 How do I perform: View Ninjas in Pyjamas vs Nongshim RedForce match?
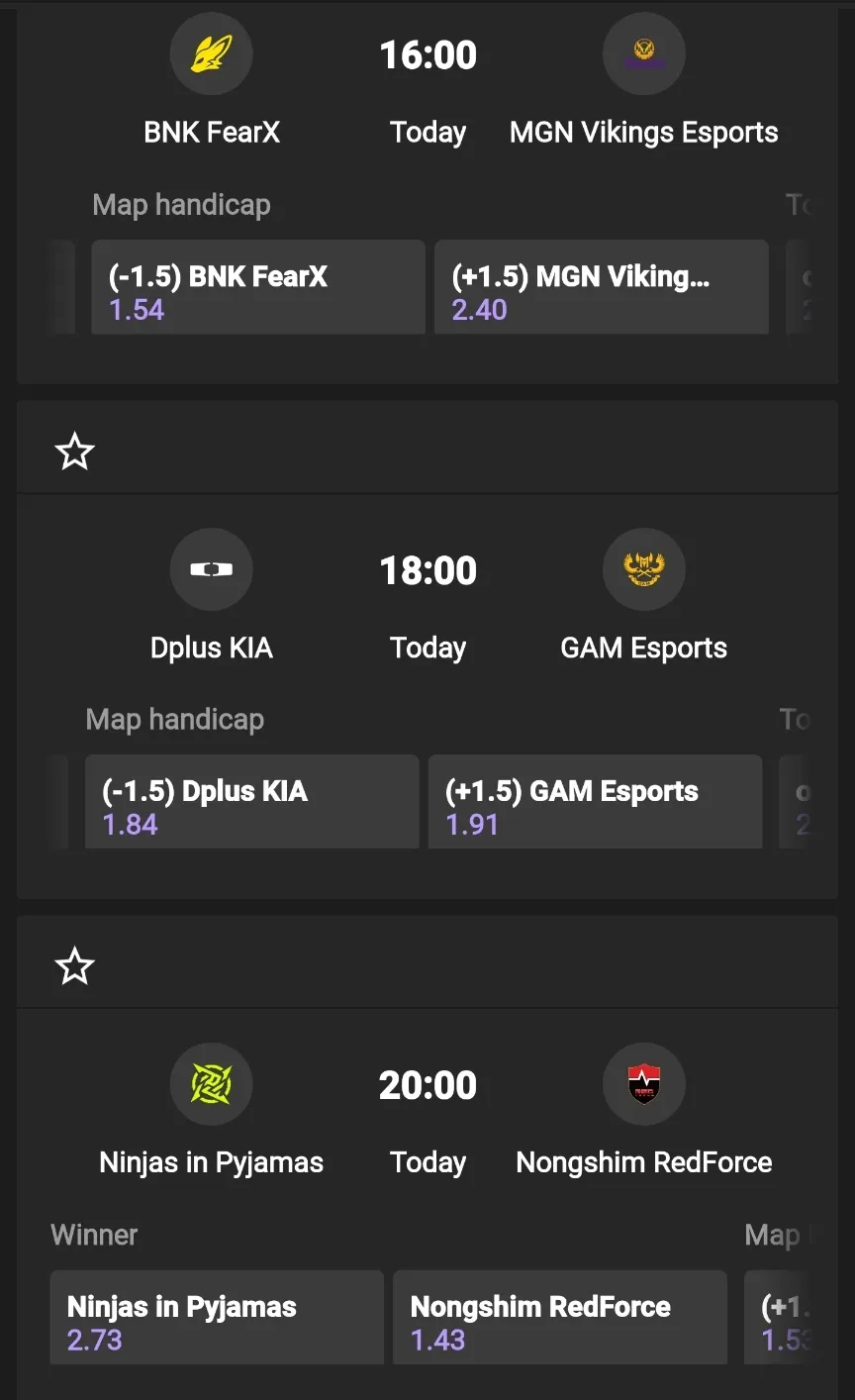[427, 1119]
